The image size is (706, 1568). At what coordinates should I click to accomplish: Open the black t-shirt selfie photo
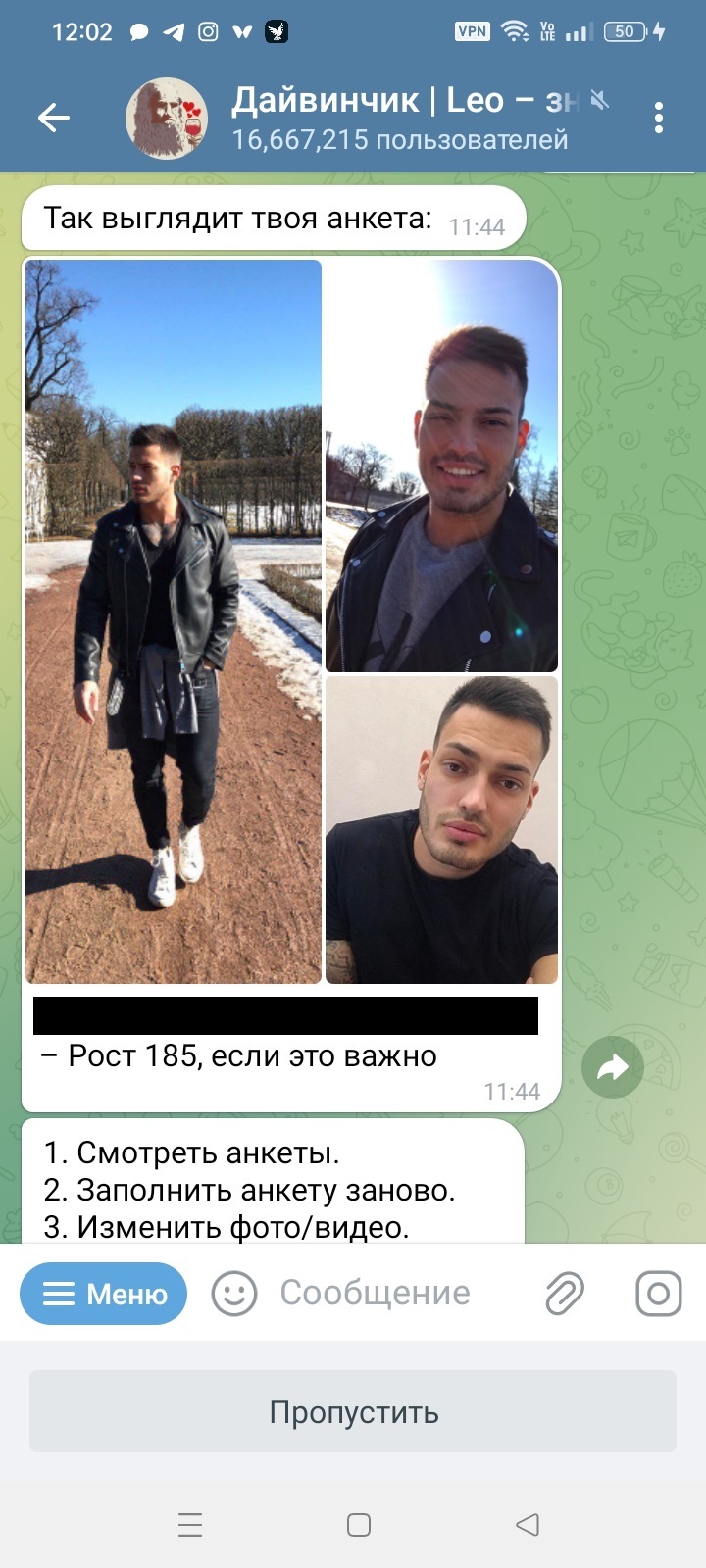click(441, 829)
